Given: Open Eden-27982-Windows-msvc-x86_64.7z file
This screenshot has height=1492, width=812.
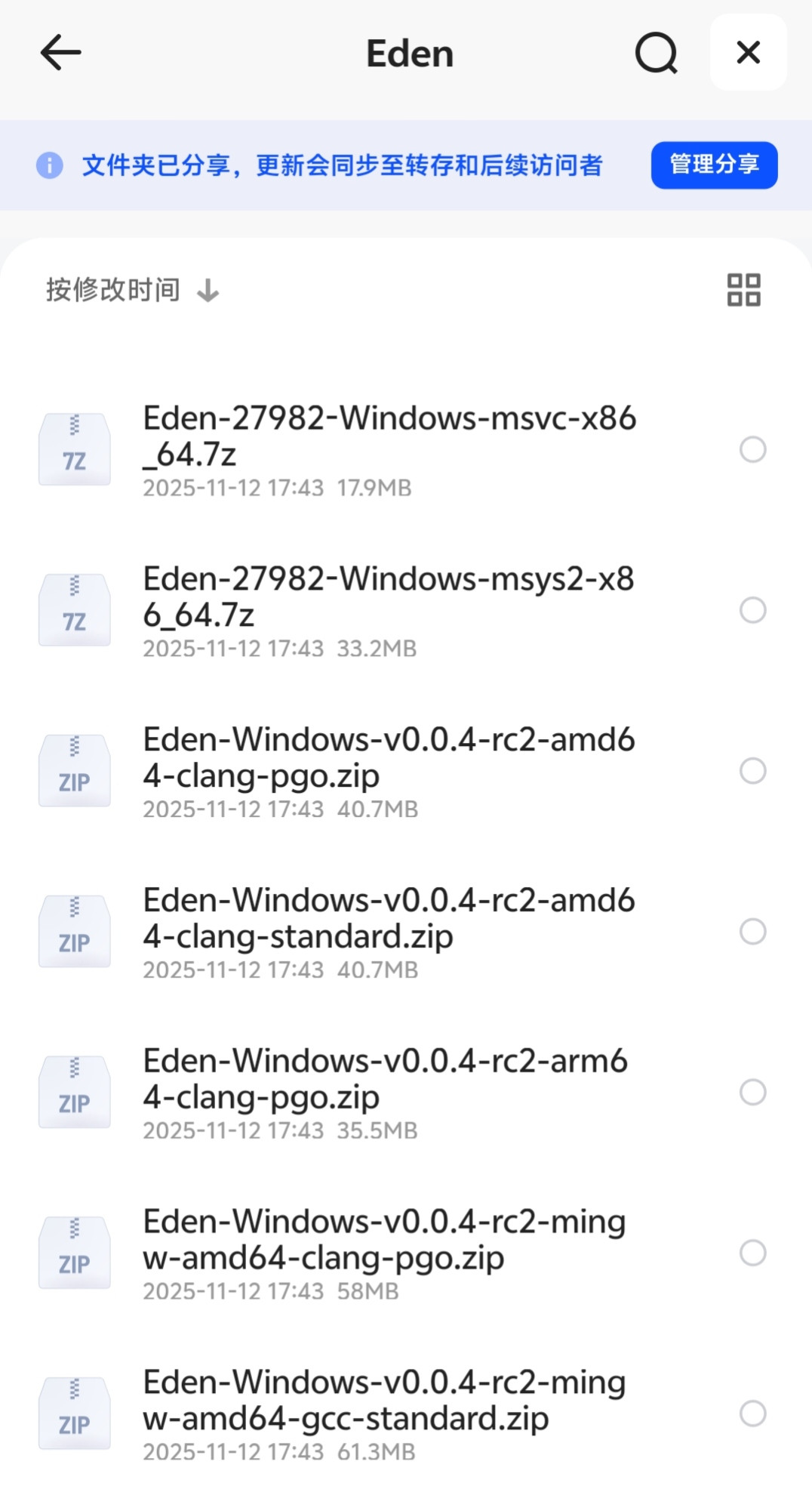Looking at the screenshot, I should (389, 436).
